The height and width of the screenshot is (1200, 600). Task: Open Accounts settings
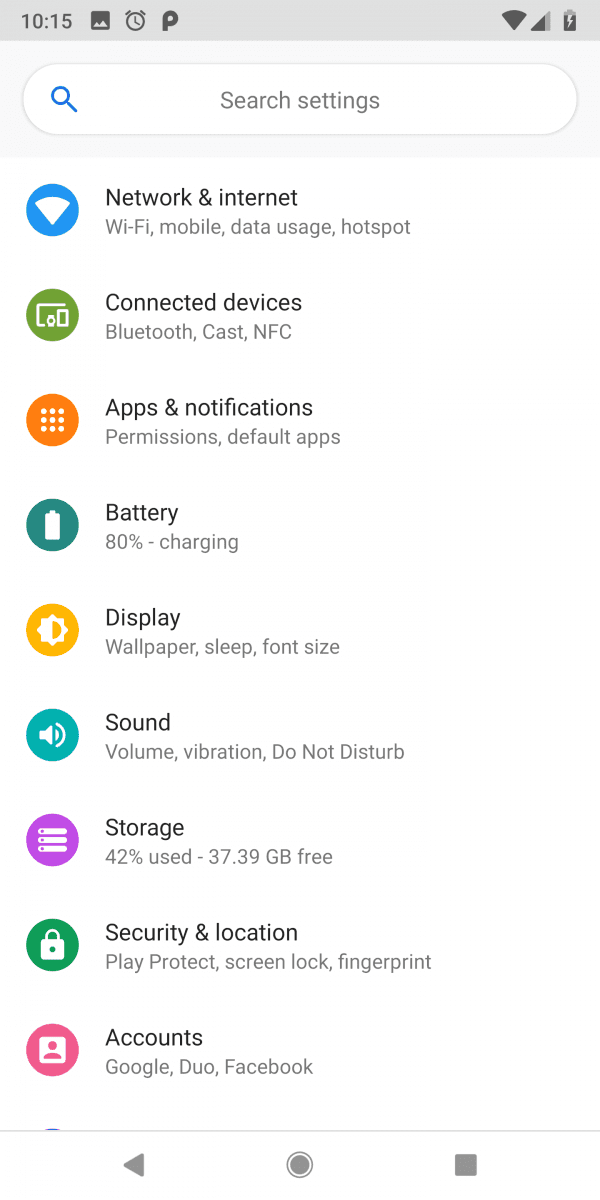click(300, 1051)
